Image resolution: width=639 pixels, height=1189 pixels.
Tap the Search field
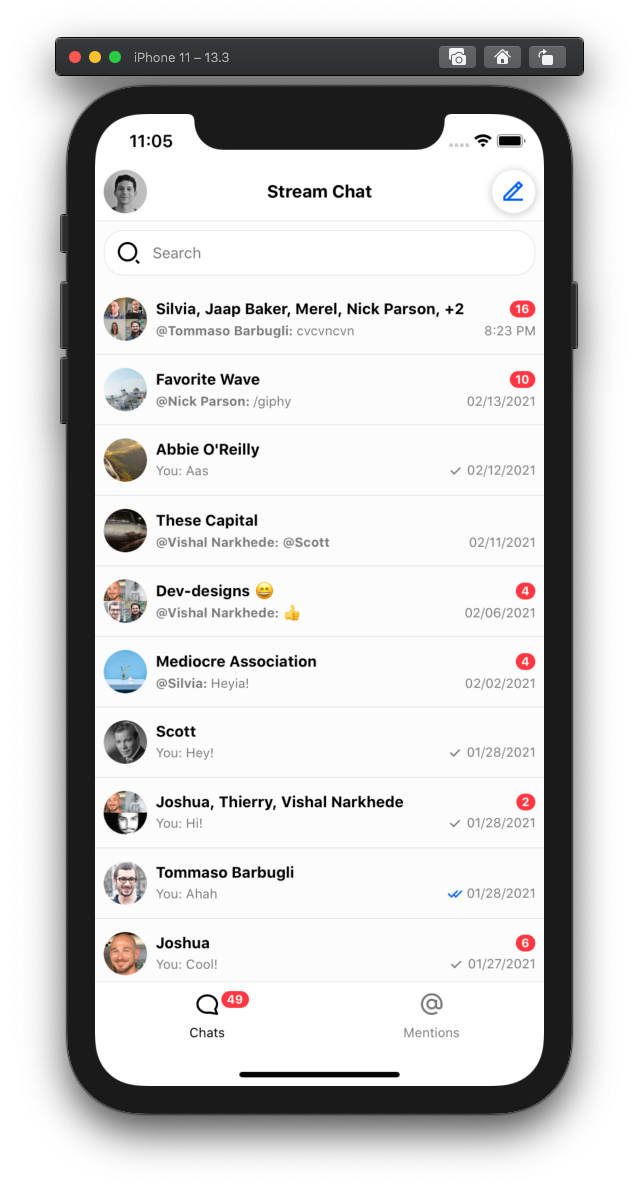tap(320, 253)
